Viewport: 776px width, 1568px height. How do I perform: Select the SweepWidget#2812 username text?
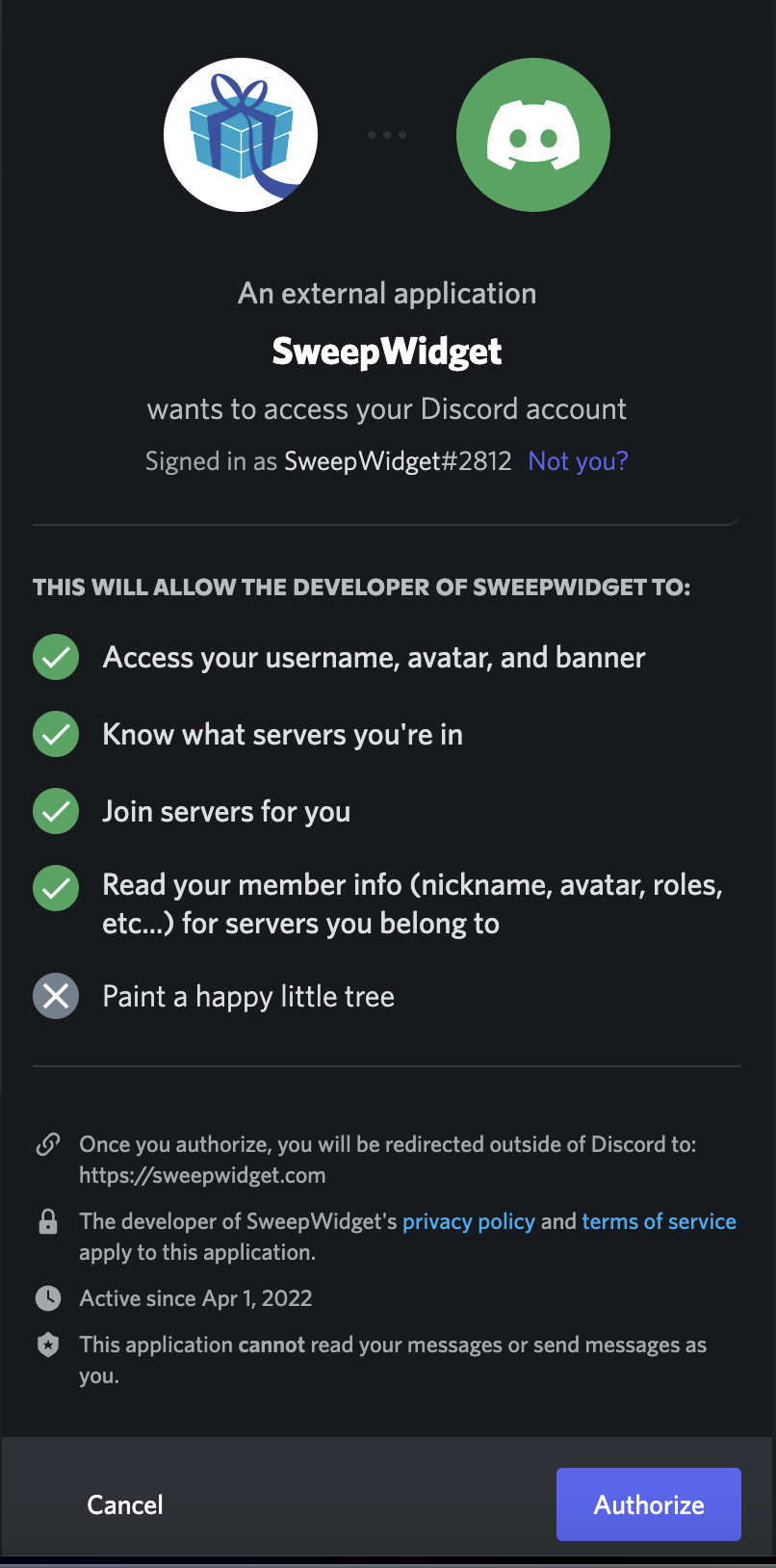tap(397, 461)
